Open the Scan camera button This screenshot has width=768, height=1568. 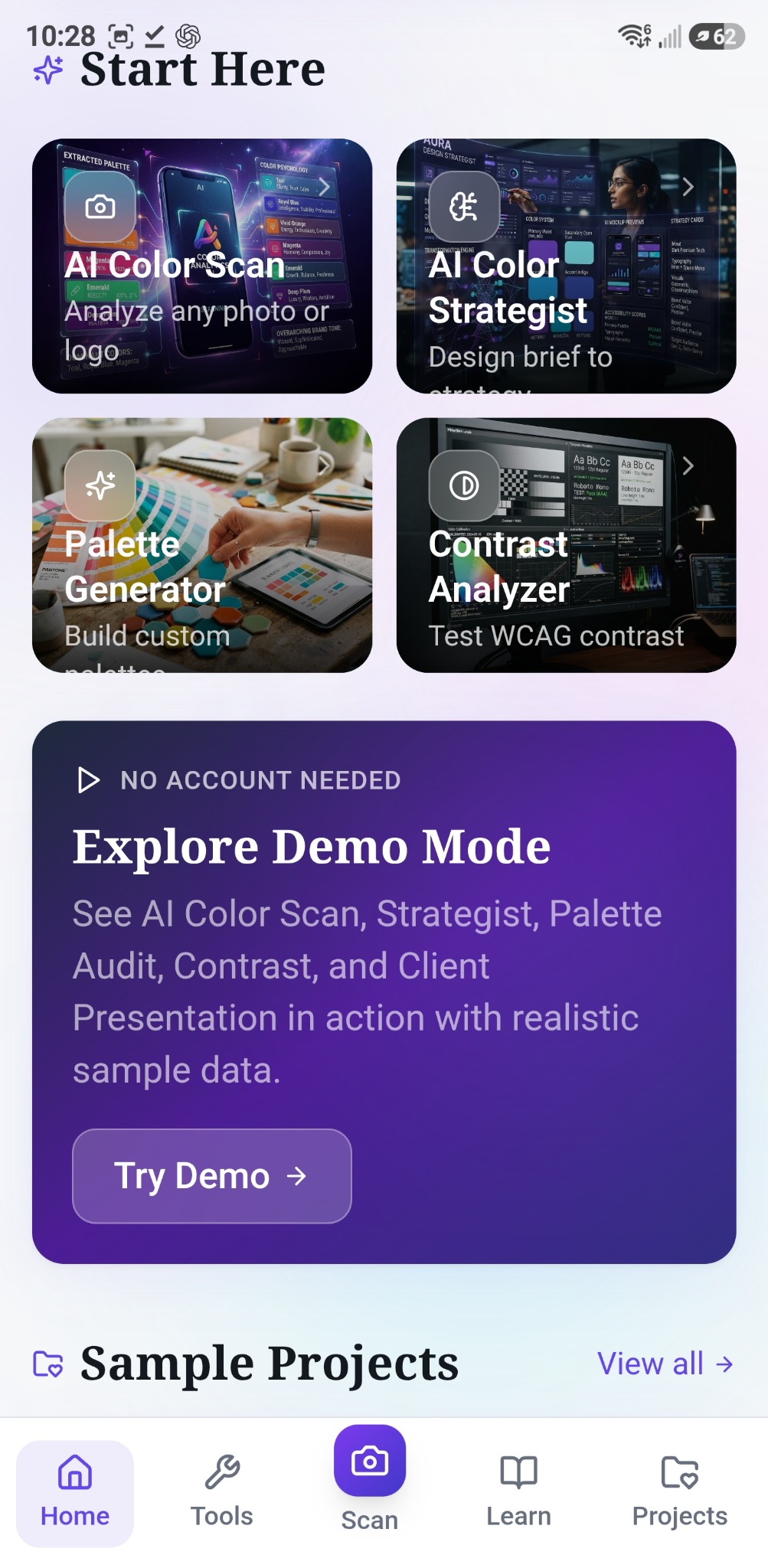pyautogui.click(x=370, y=1461)
